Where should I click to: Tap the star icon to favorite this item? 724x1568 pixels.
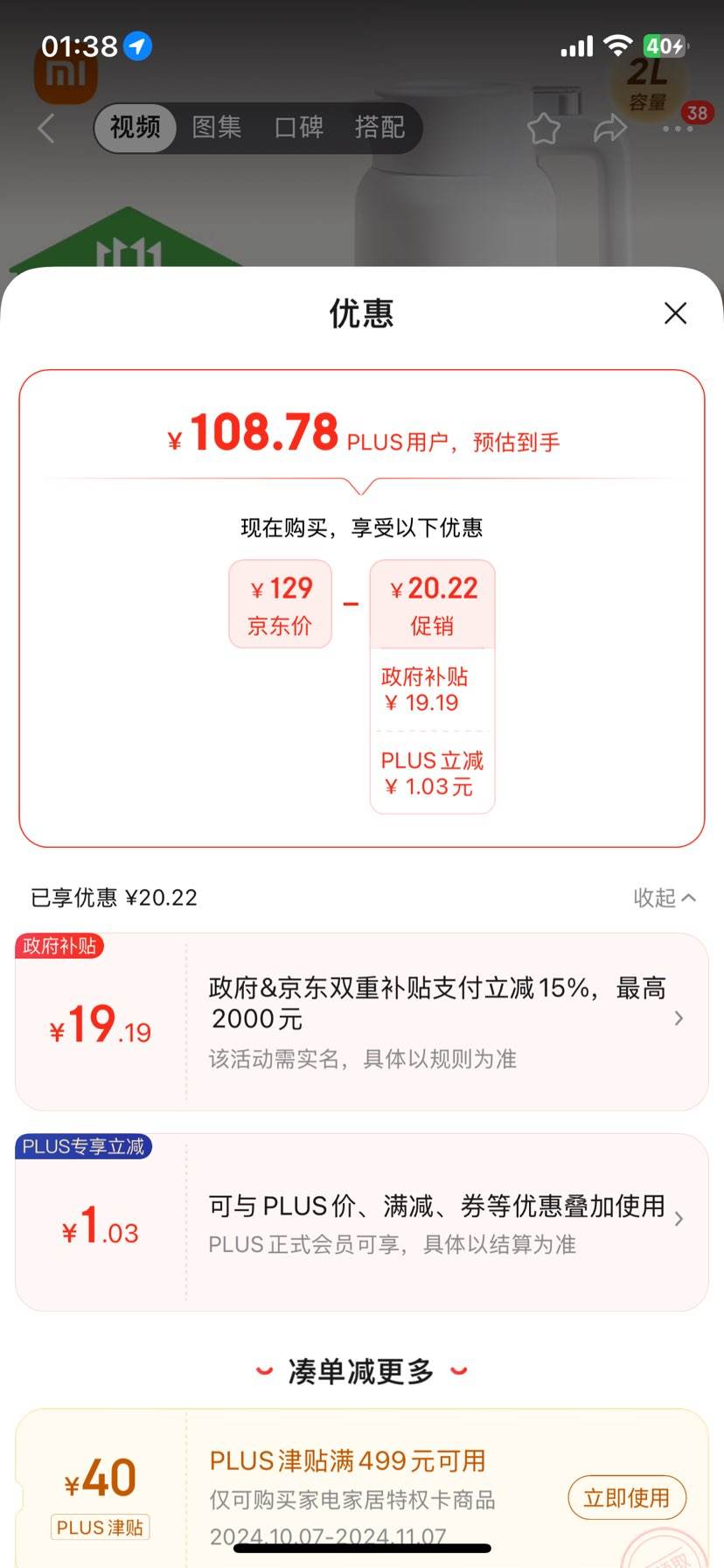[544, 128]
